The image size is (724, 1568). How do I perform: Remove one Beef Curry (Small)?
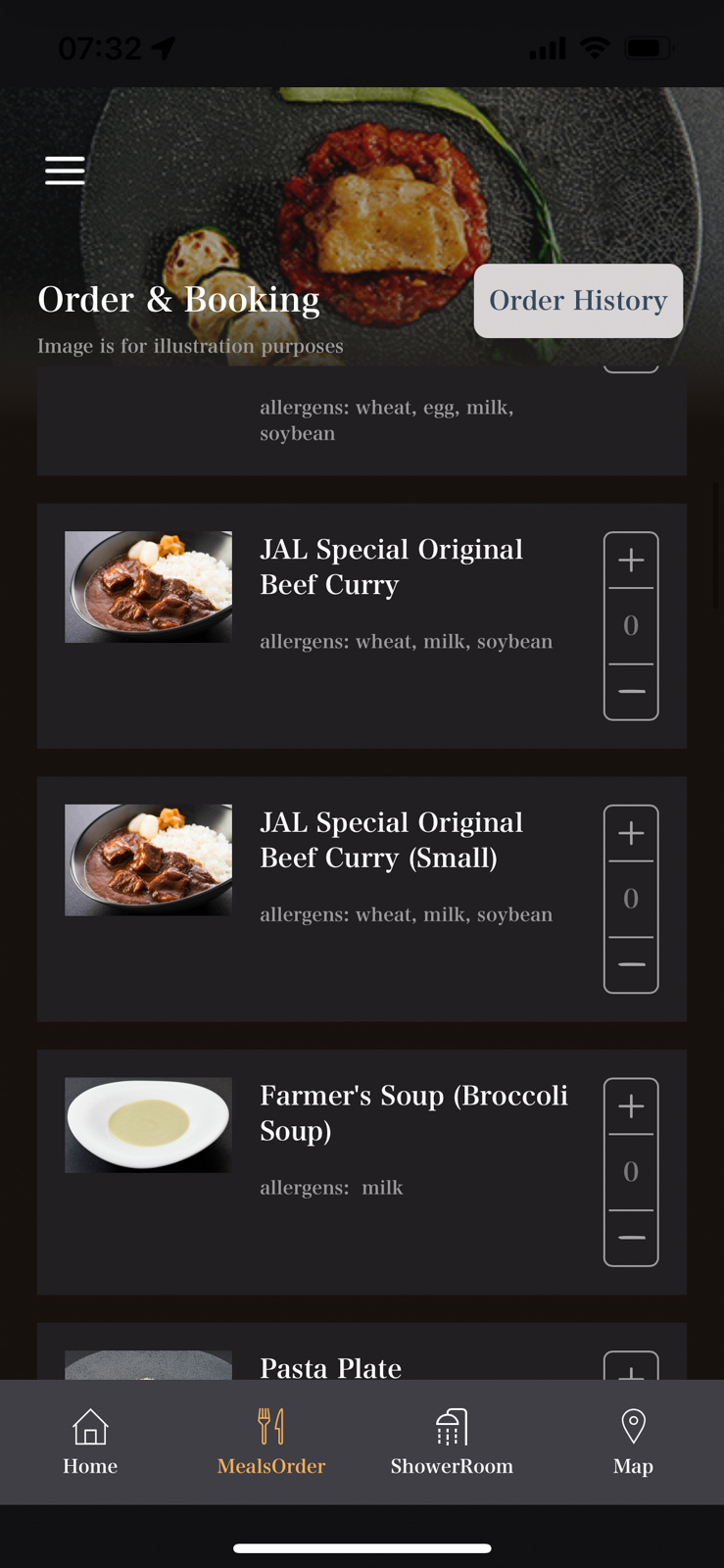point(631,965)
